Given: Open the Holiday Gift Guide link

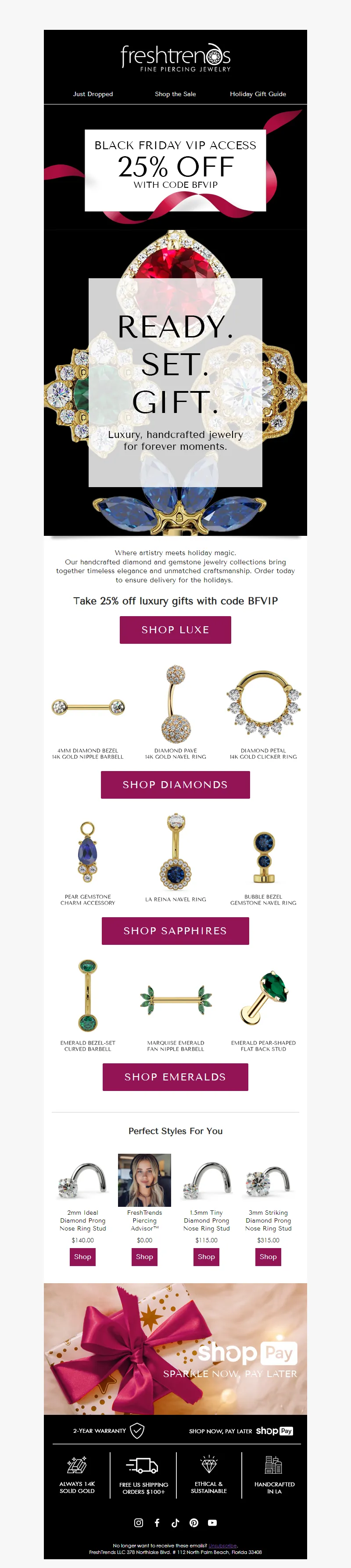Looking at the screenshot, I should (x=257, y=94).
